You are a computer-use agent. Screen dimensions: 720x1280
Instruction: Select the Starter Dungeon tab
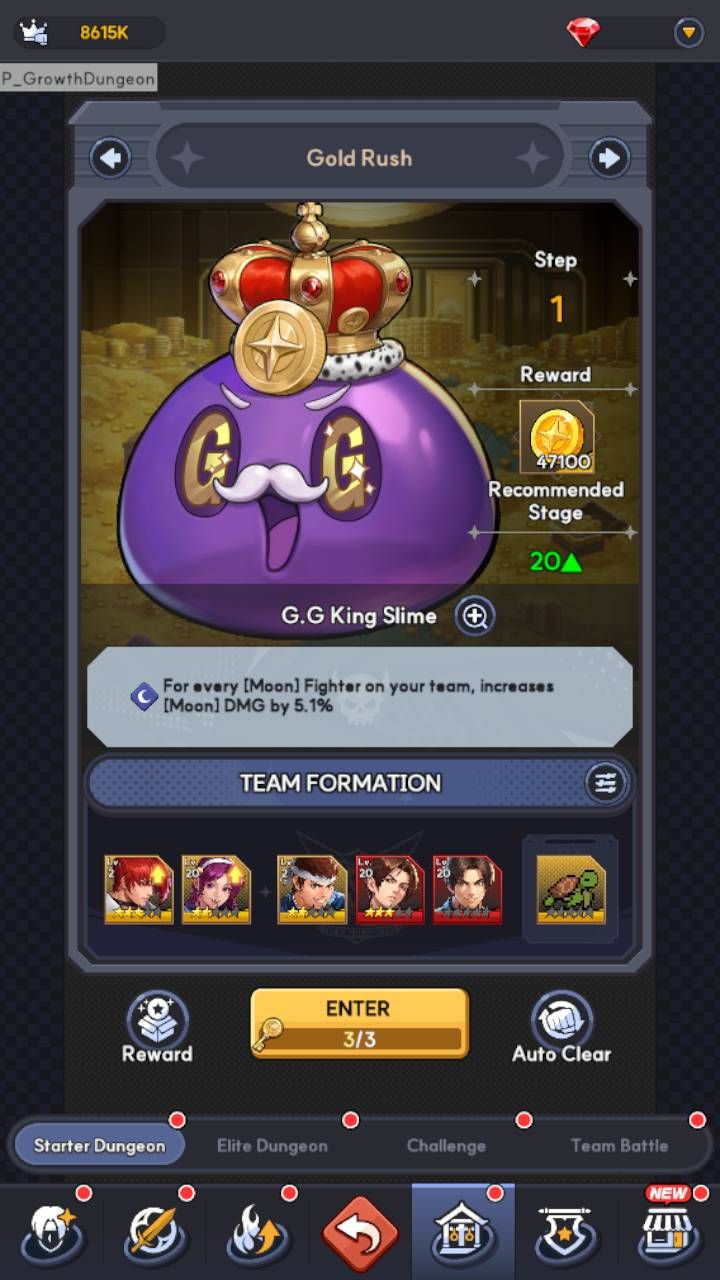tap(99, 1146)
